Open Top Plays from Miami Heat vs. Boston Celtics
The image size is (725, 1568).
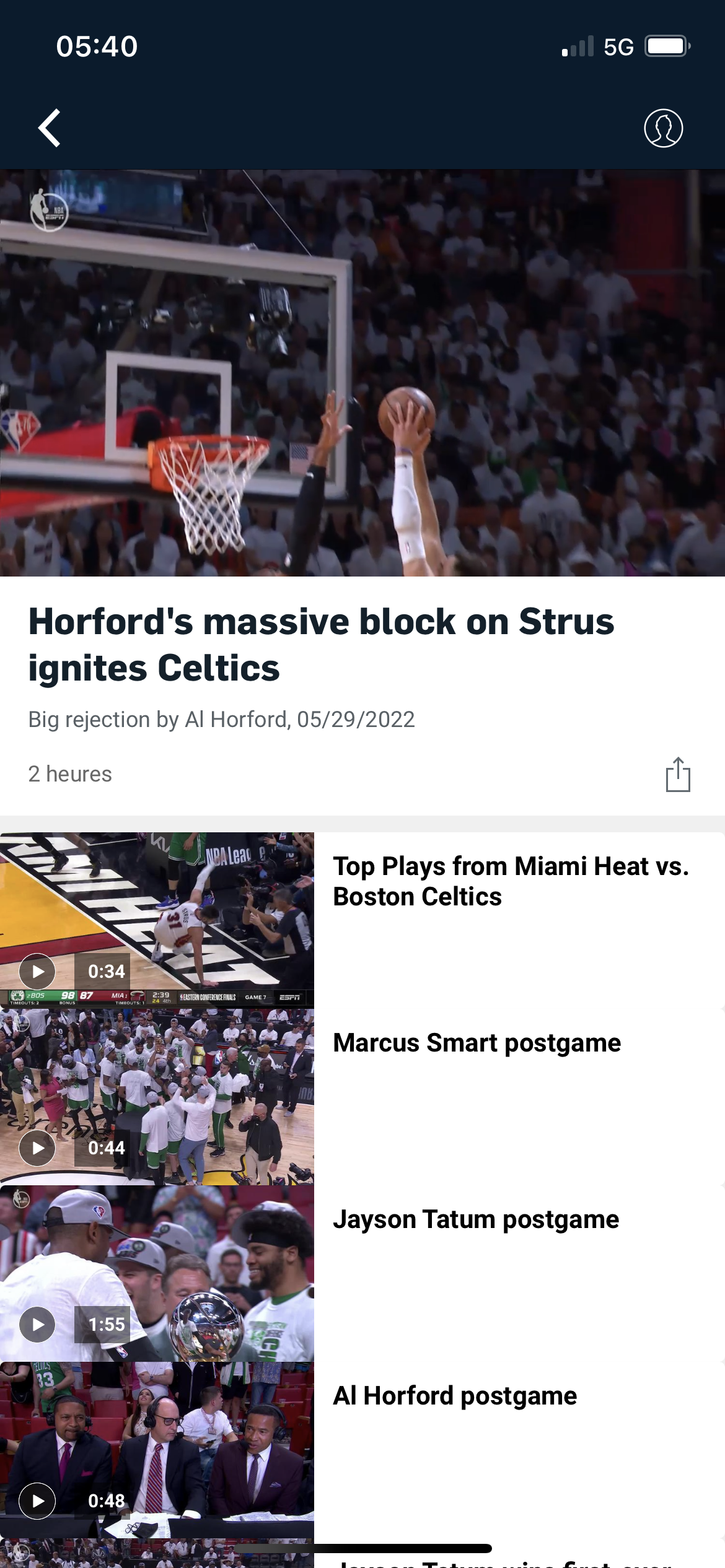[362, 920]
